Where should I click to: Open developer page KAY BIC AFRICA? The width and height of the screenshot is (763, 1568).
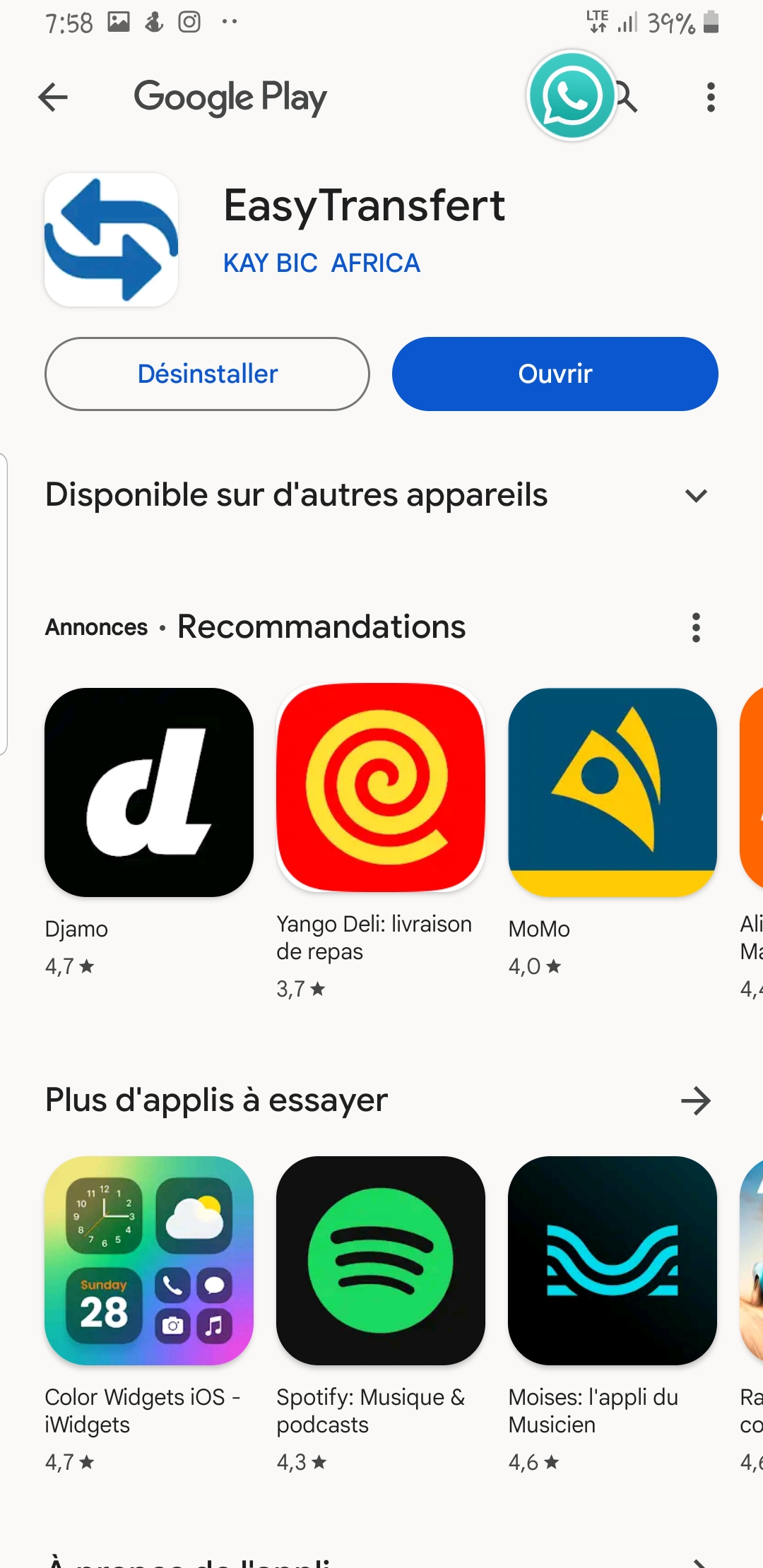(321, 263)
